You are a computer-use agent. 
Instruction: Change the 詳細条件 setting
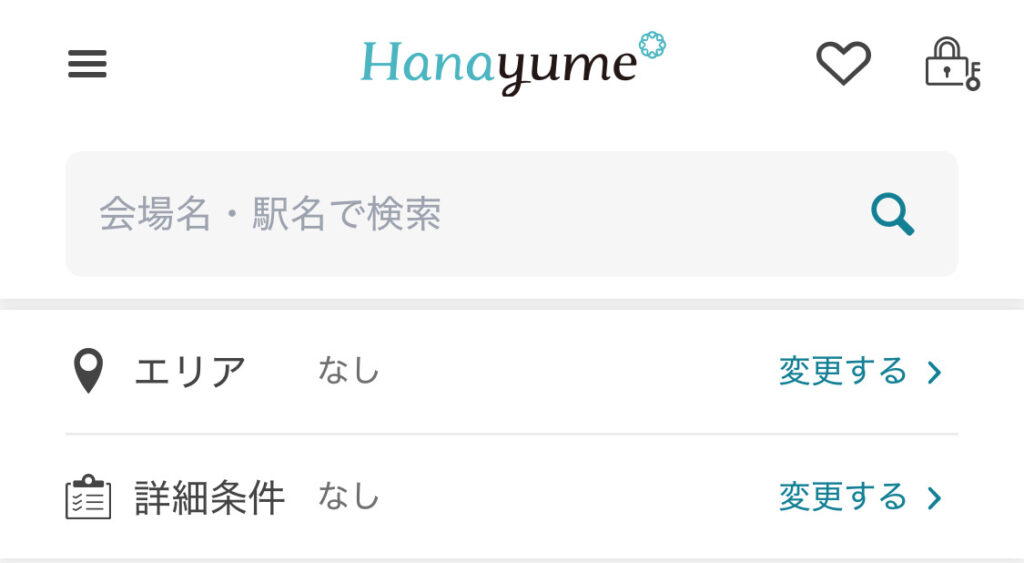859,497
